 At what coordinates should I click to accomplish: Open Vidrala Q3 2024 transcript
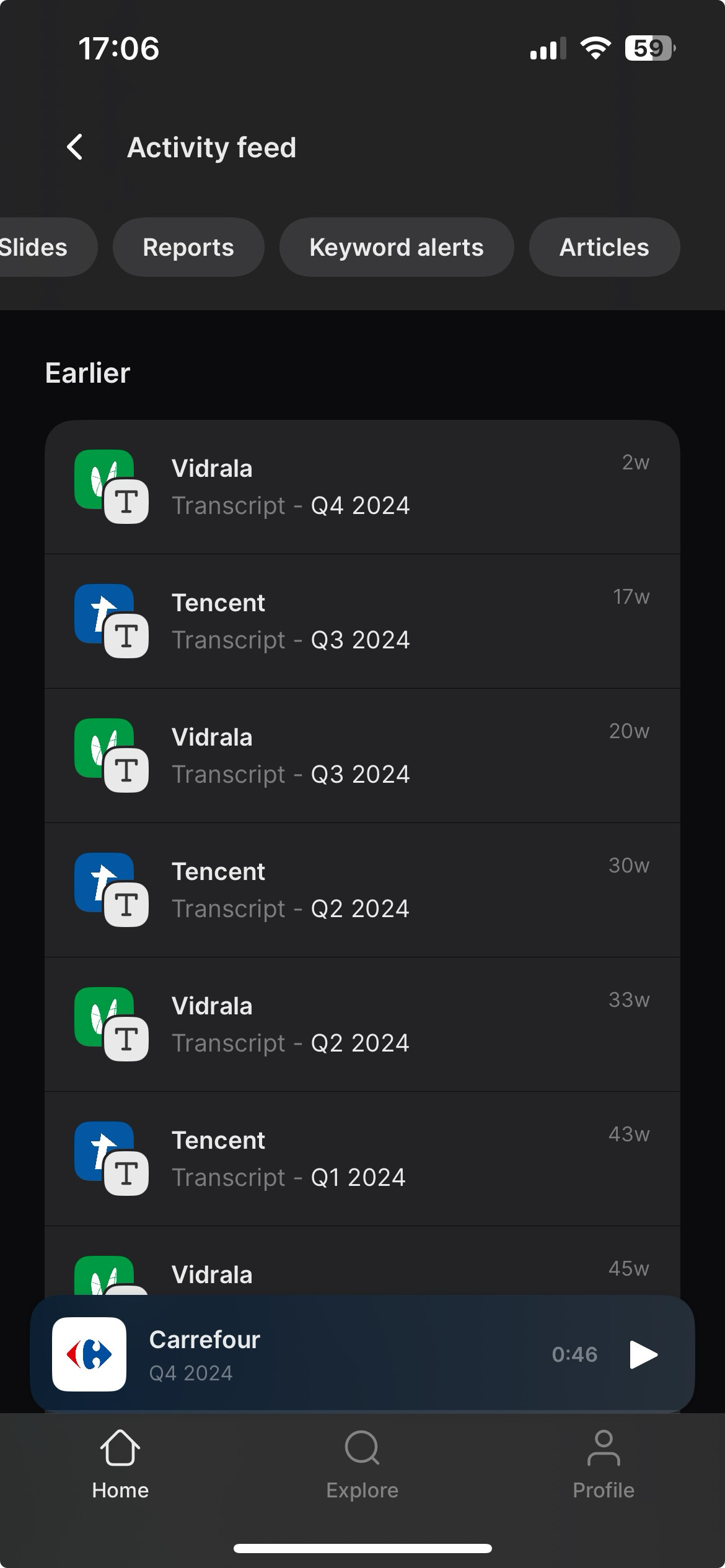pos(362,756)
